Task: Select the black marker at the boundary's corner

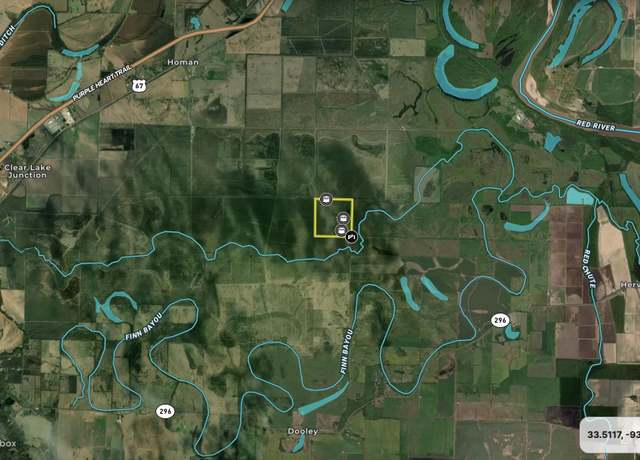Action: 351,236
